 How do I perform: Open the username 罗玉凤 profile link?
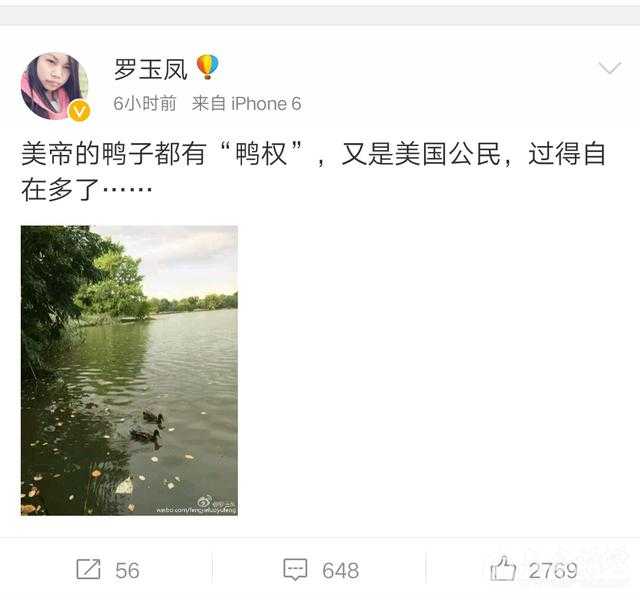click(152, 68)
